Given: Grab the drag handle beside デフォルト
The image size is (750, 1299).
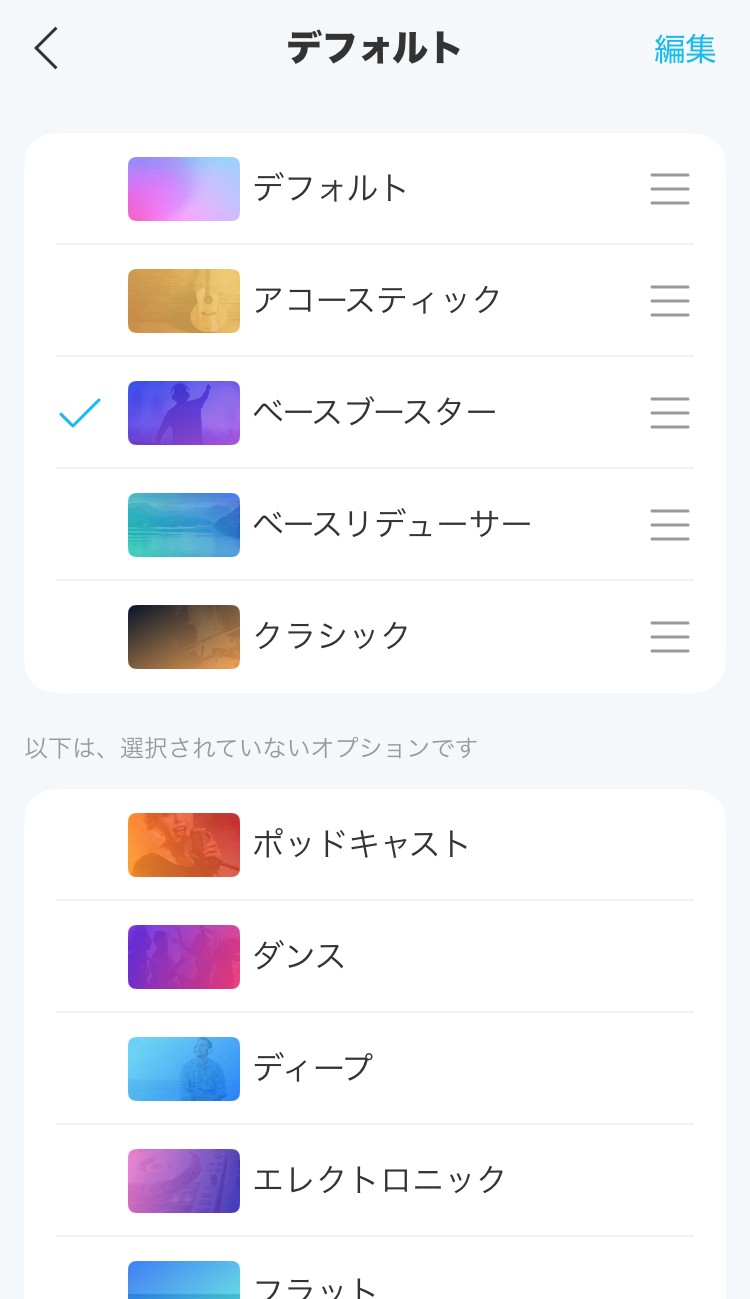Looking at the screenshot, I should (x=669, y=188).
